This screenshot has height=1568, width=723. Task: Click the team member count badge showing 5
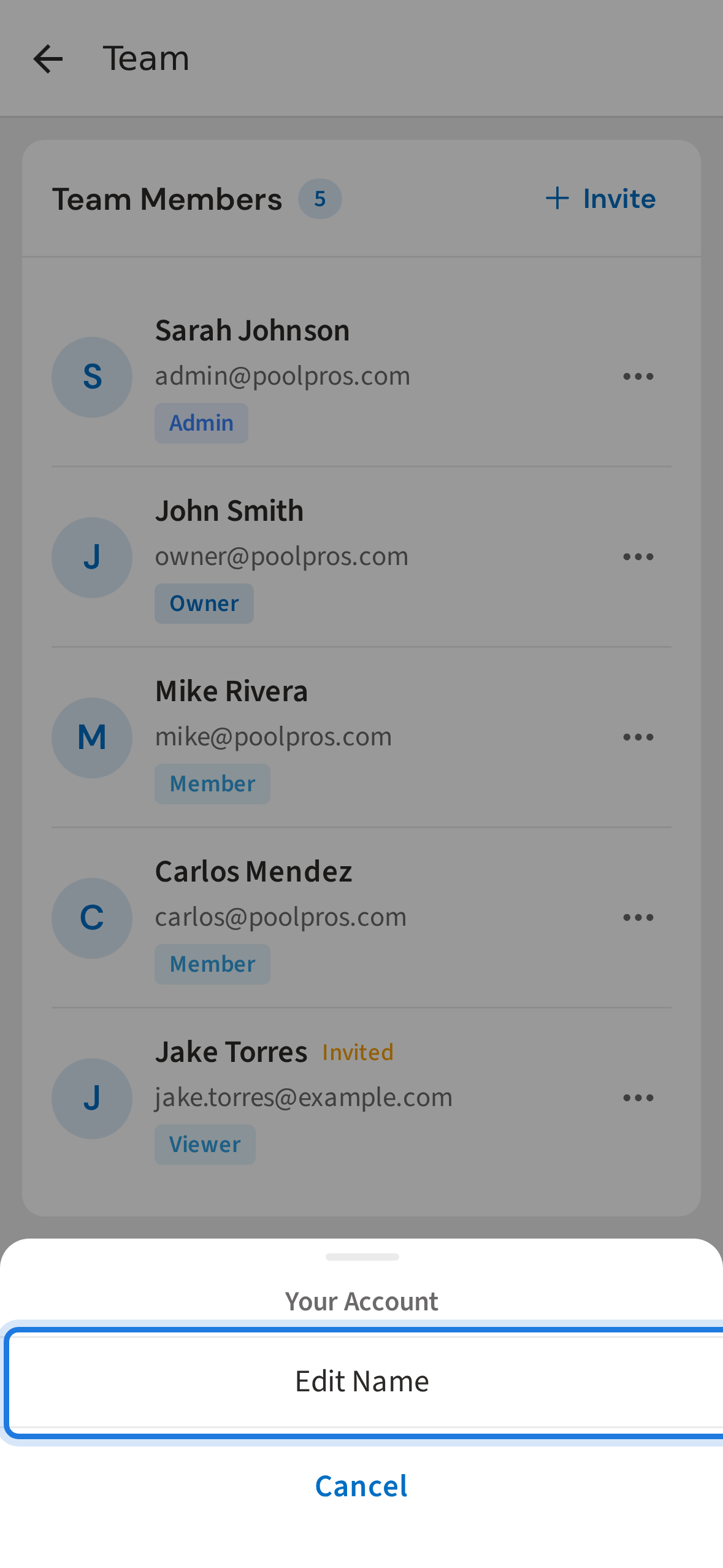click(x=319, y=198)
